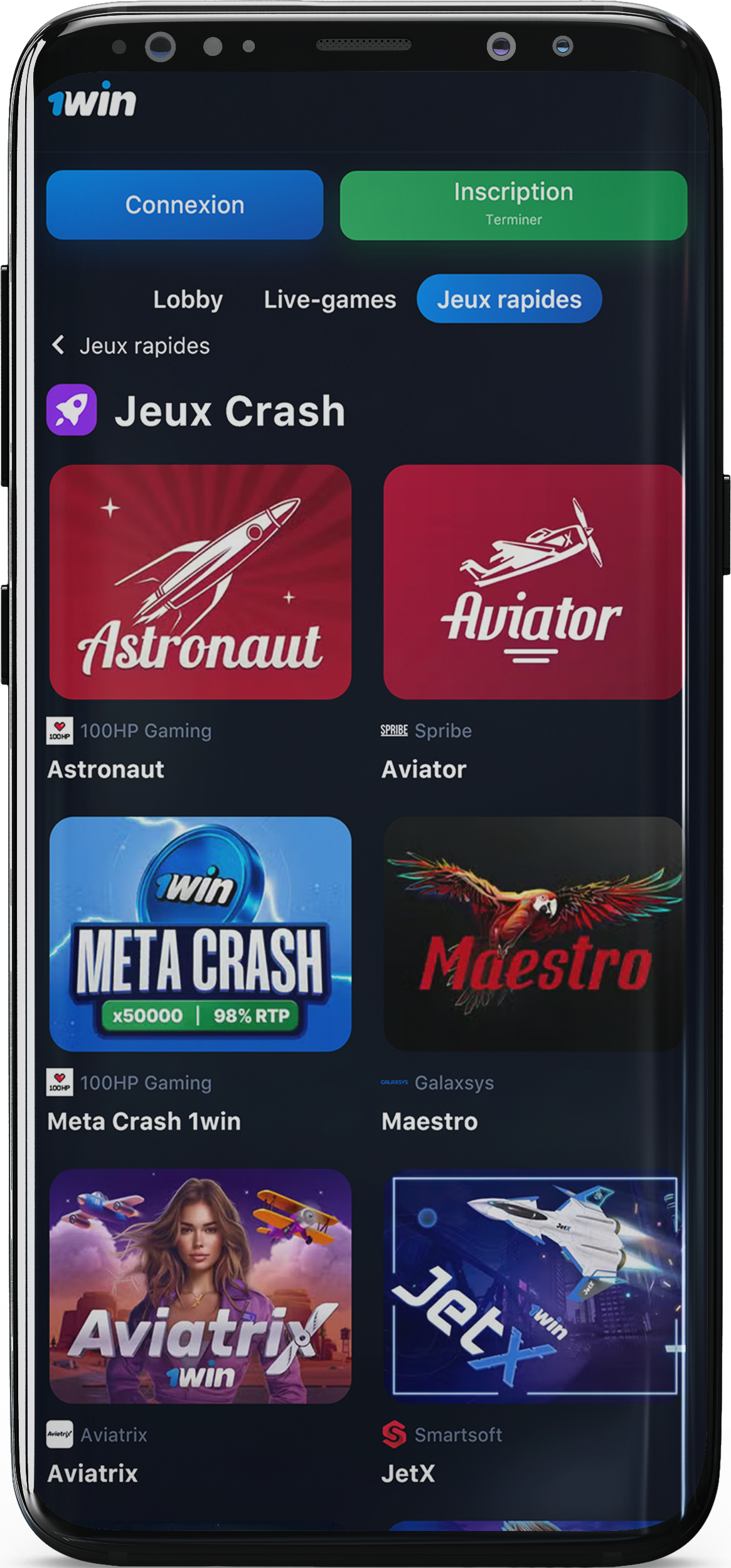
Task: Switch to the Lobby tab
Action: (188, 299)
